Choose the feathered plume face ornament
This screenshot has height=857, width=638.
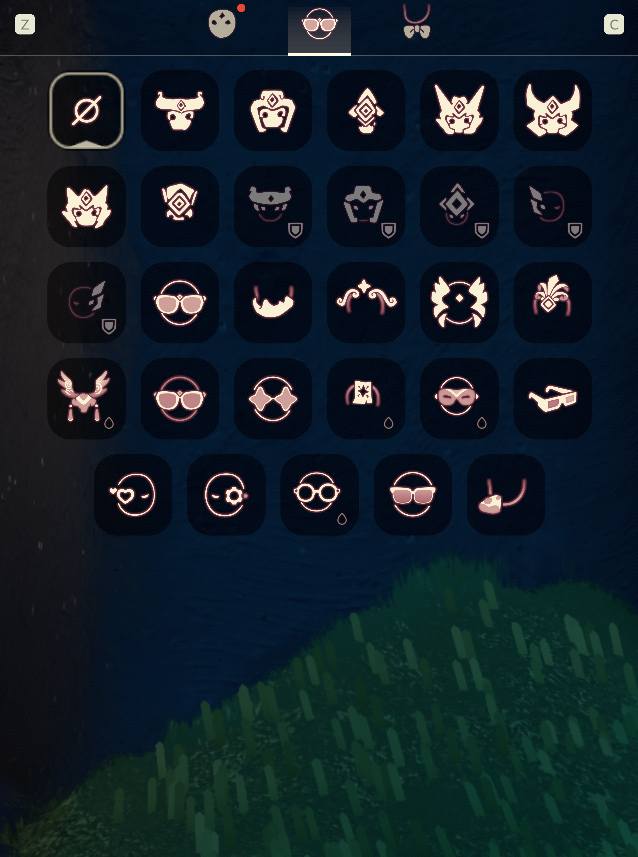click(553, 303)
